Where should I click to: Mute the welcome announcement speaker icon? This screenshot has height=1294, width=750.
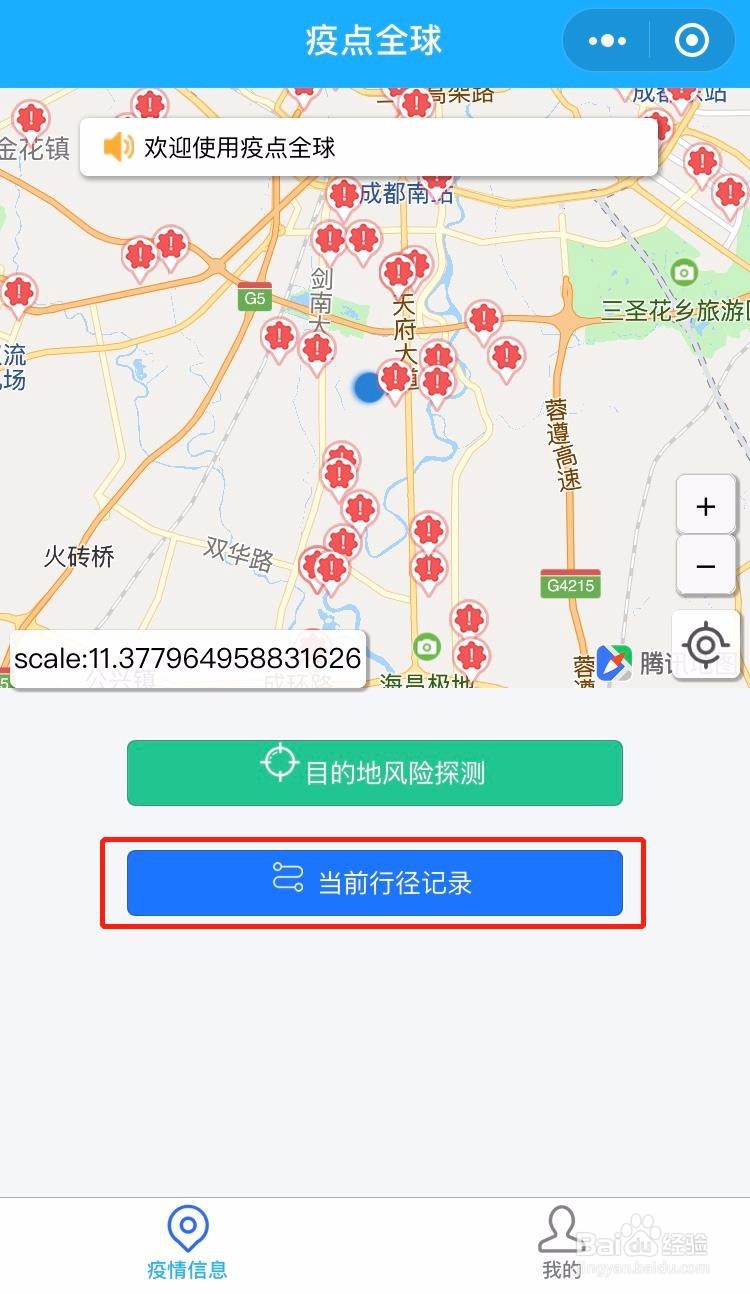(x=118, y=145)
